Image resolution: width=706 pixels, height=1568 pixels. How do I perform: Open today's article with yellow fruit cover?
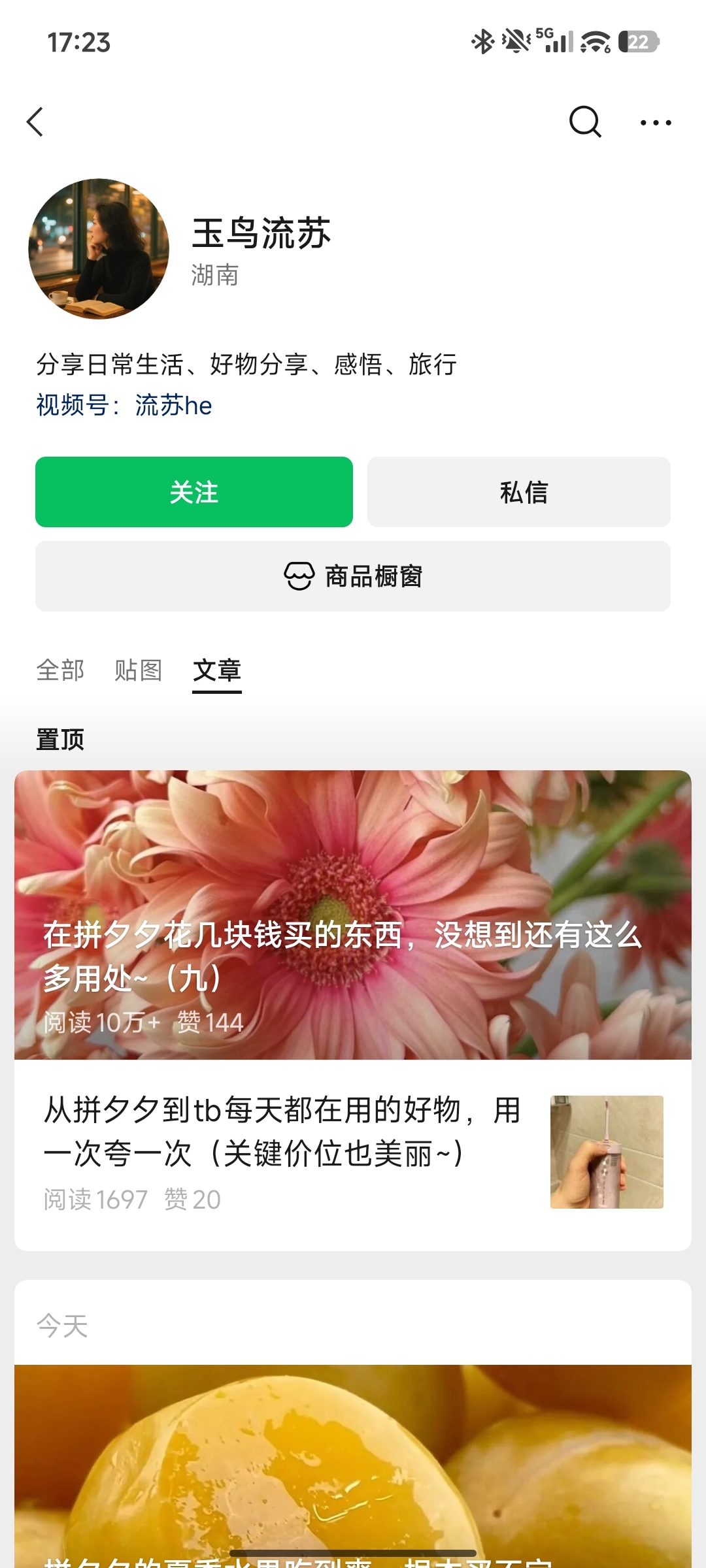click(353, 1466)
